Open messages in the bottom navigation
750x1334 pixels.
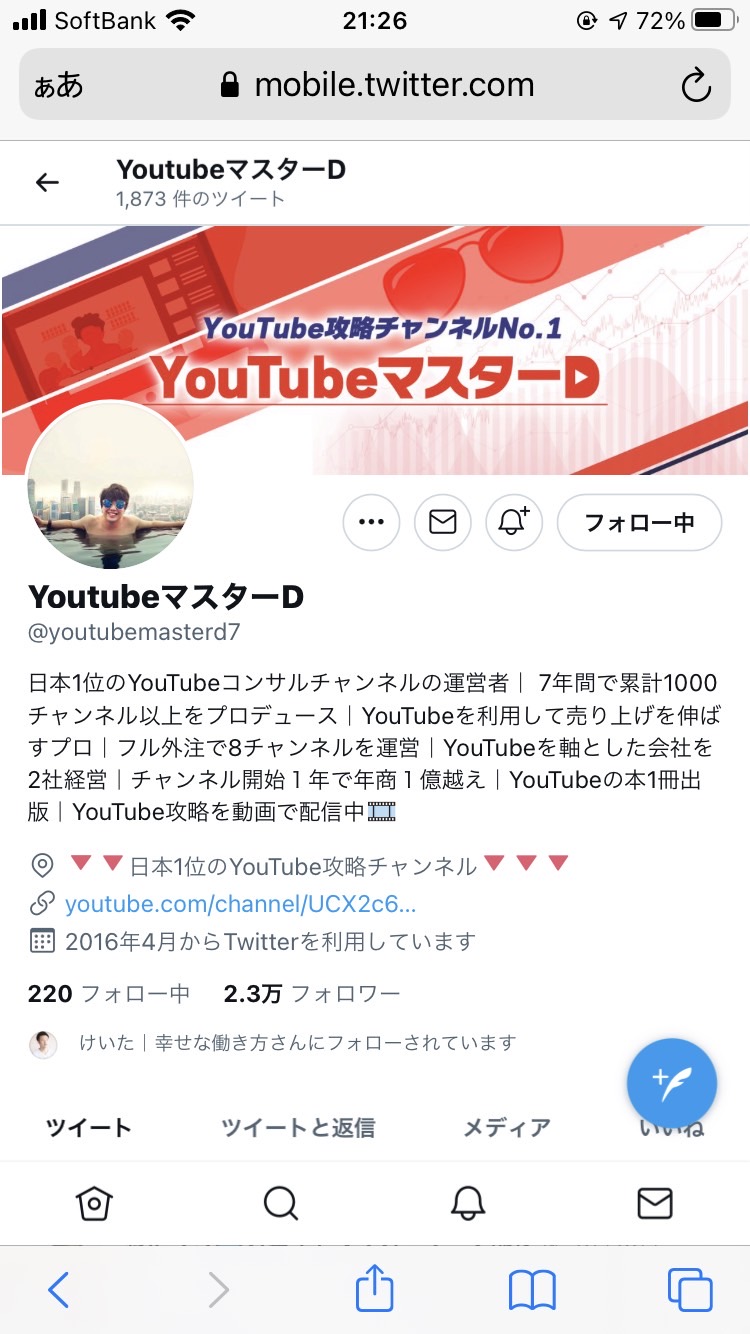[x=655, y=1203]
